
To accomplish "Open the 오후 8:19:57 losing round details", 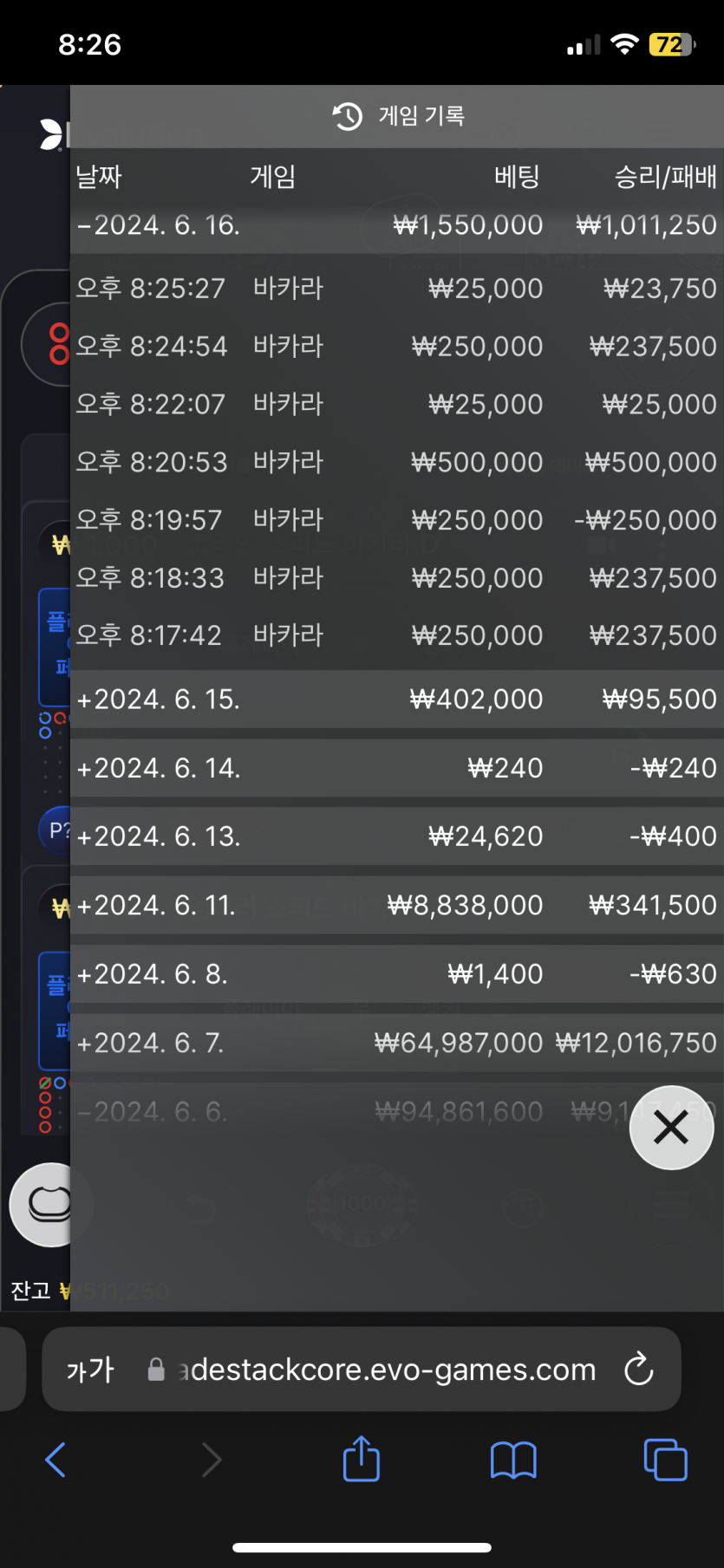I will 397,520.
